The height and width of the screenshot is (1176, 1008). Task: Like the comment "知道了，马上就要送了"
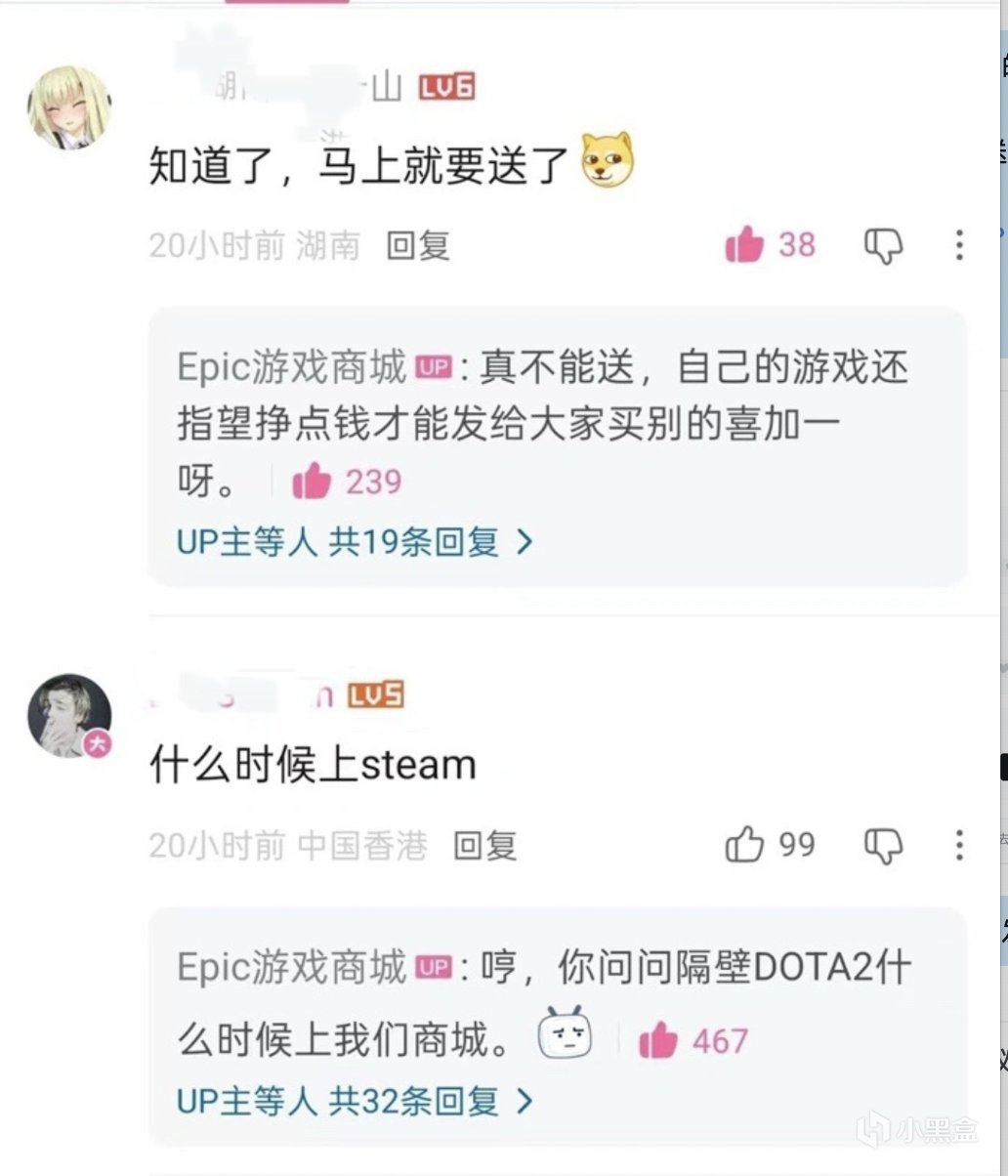tap(744, 245)
